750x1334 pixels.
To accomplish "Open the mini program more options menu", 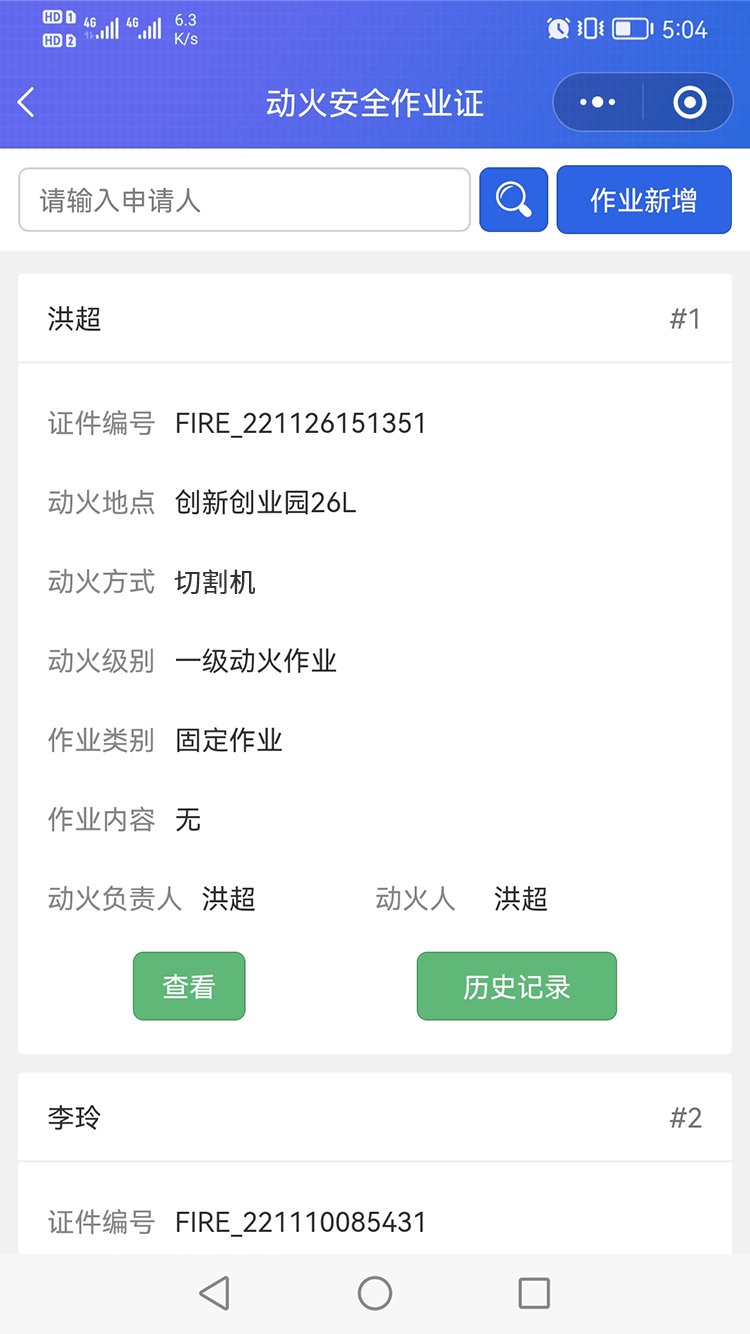I will (598, 102).
